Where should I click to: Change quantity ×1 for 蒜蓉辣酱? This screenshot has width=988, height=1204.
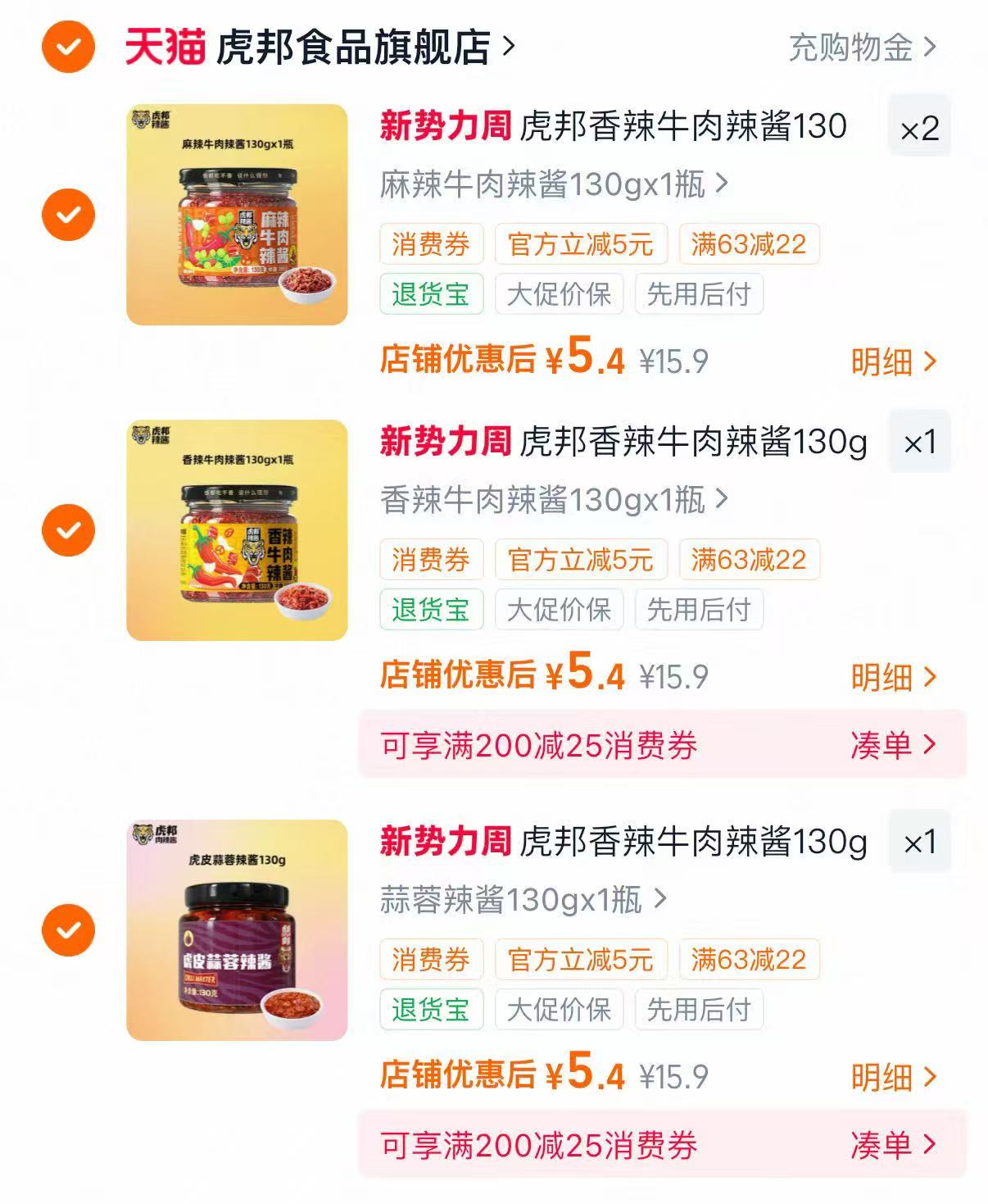click(919, 842)
